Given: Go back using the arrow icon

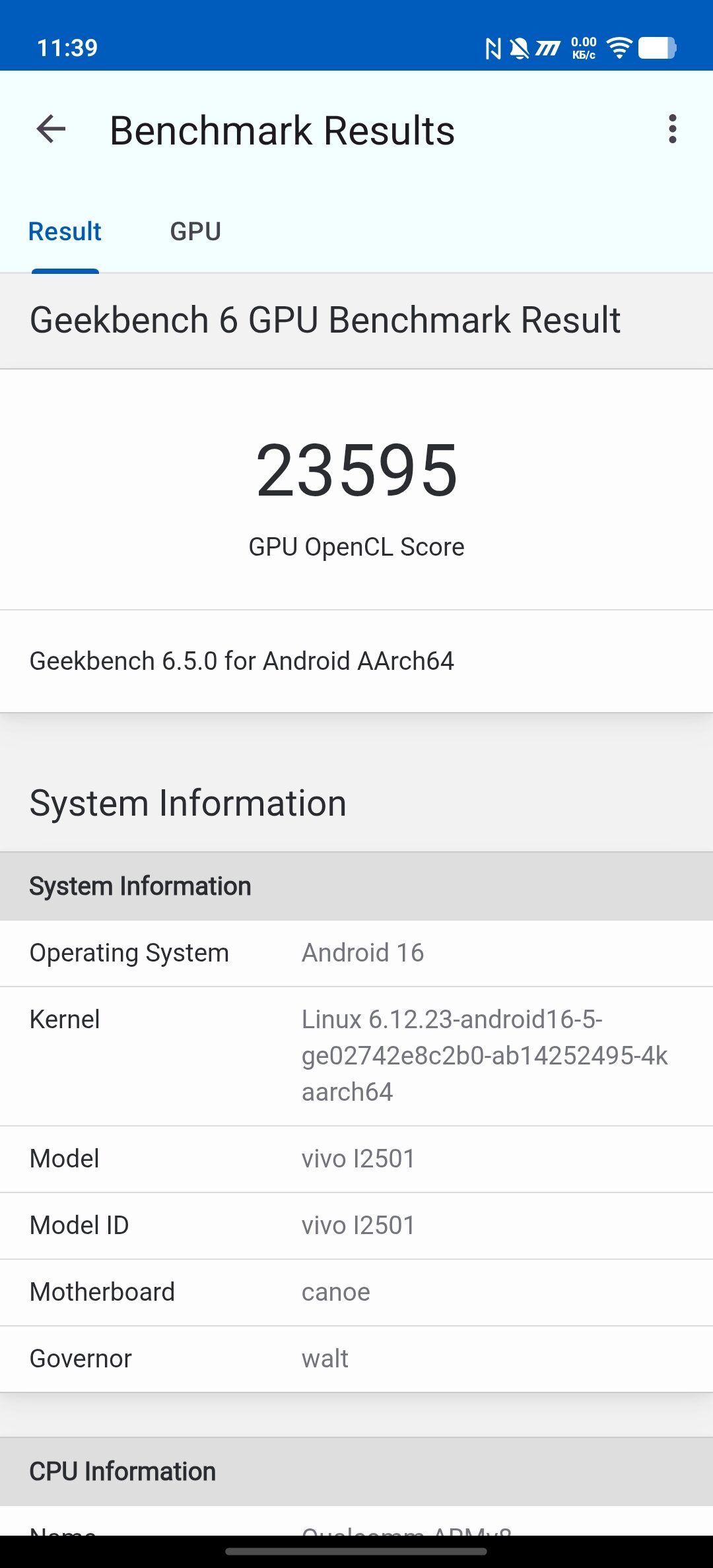Looking at the screenshot, I should click(51, 129).
